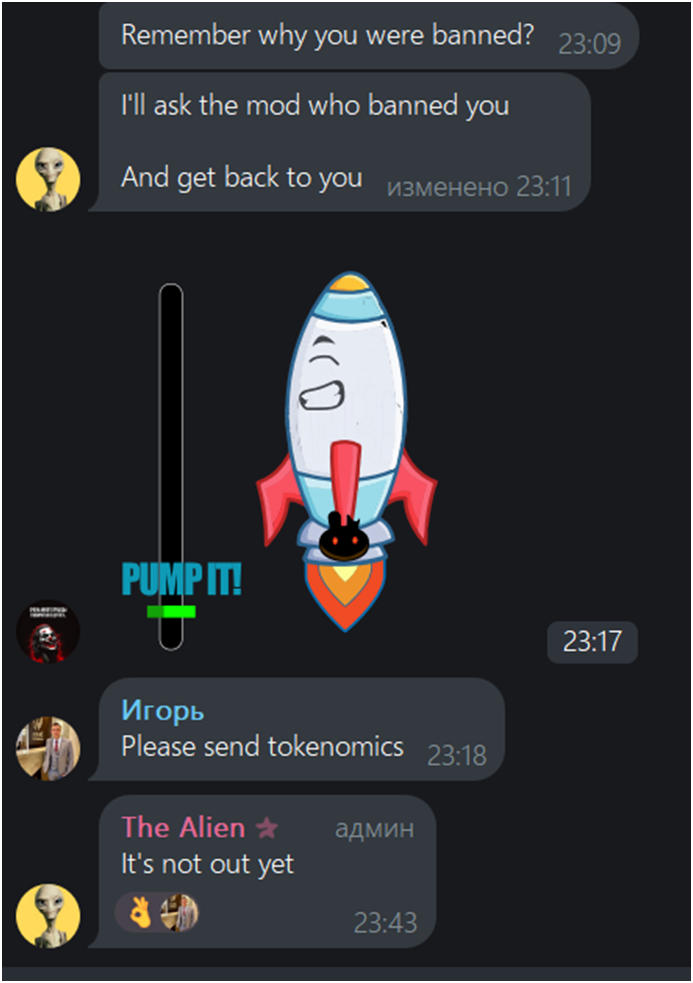The height and width of the screenshot is (983, 693).
Task: Tap Игорь's avatar next to the tokenomics message
Action: coord(47,748)
